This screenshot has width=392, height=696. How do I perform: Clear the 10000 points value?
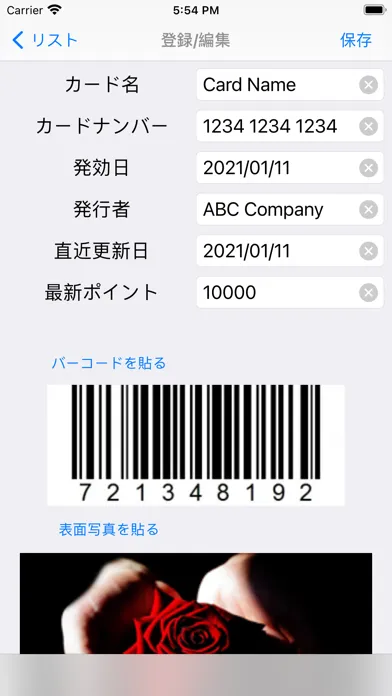pos(368,293)
